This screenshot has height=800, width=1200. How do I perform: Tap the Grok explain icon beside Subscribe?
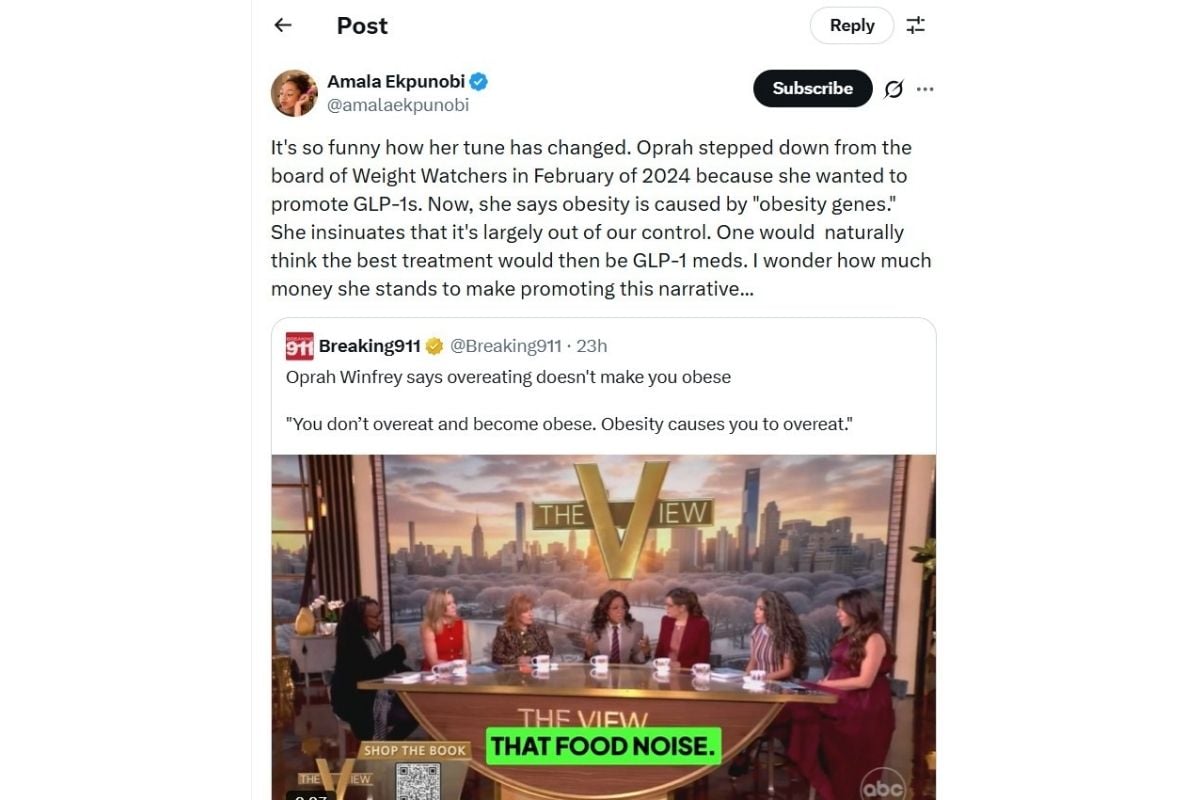click(x=893, y=89)
